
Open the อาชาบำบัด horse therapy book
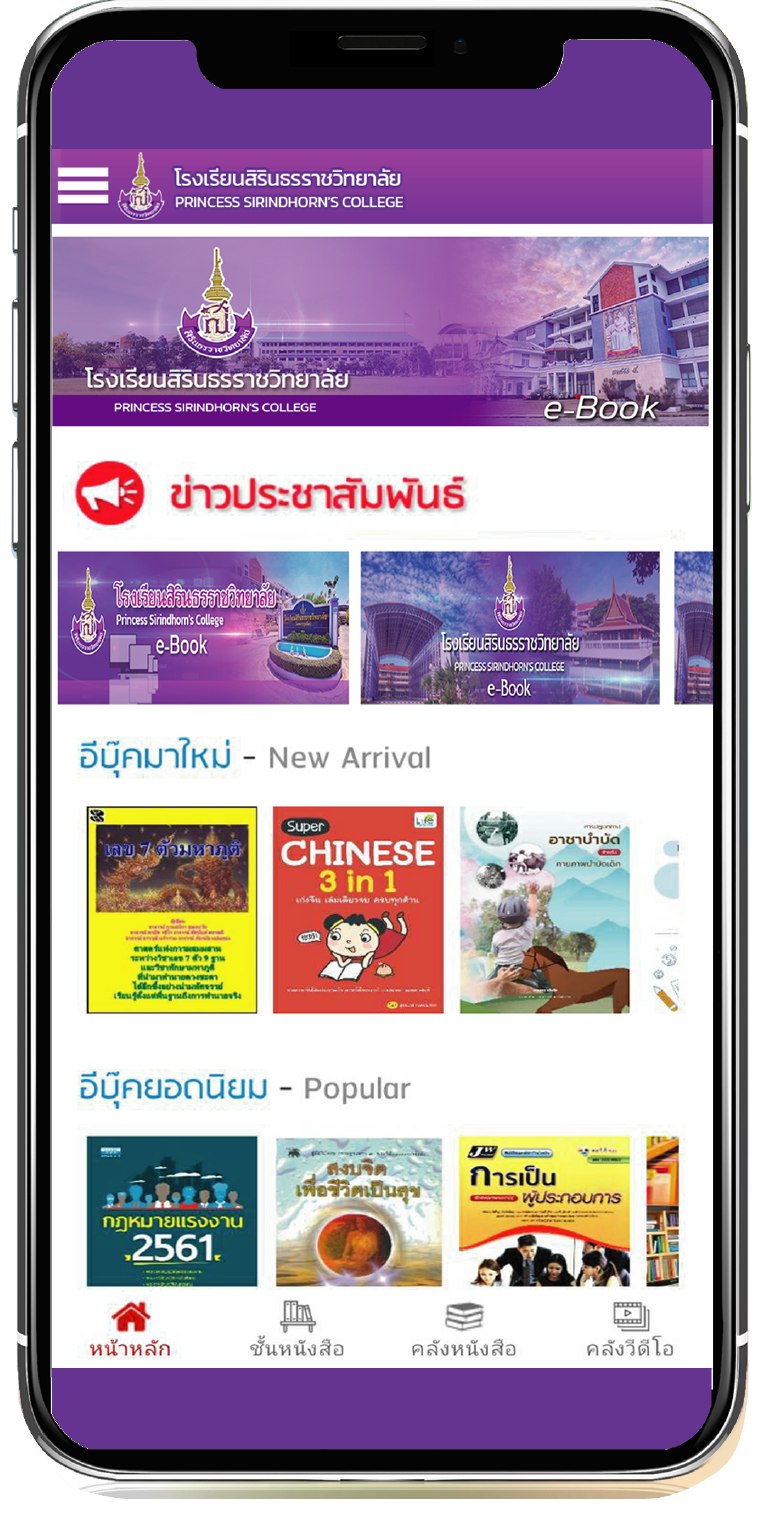click(545, 909)
